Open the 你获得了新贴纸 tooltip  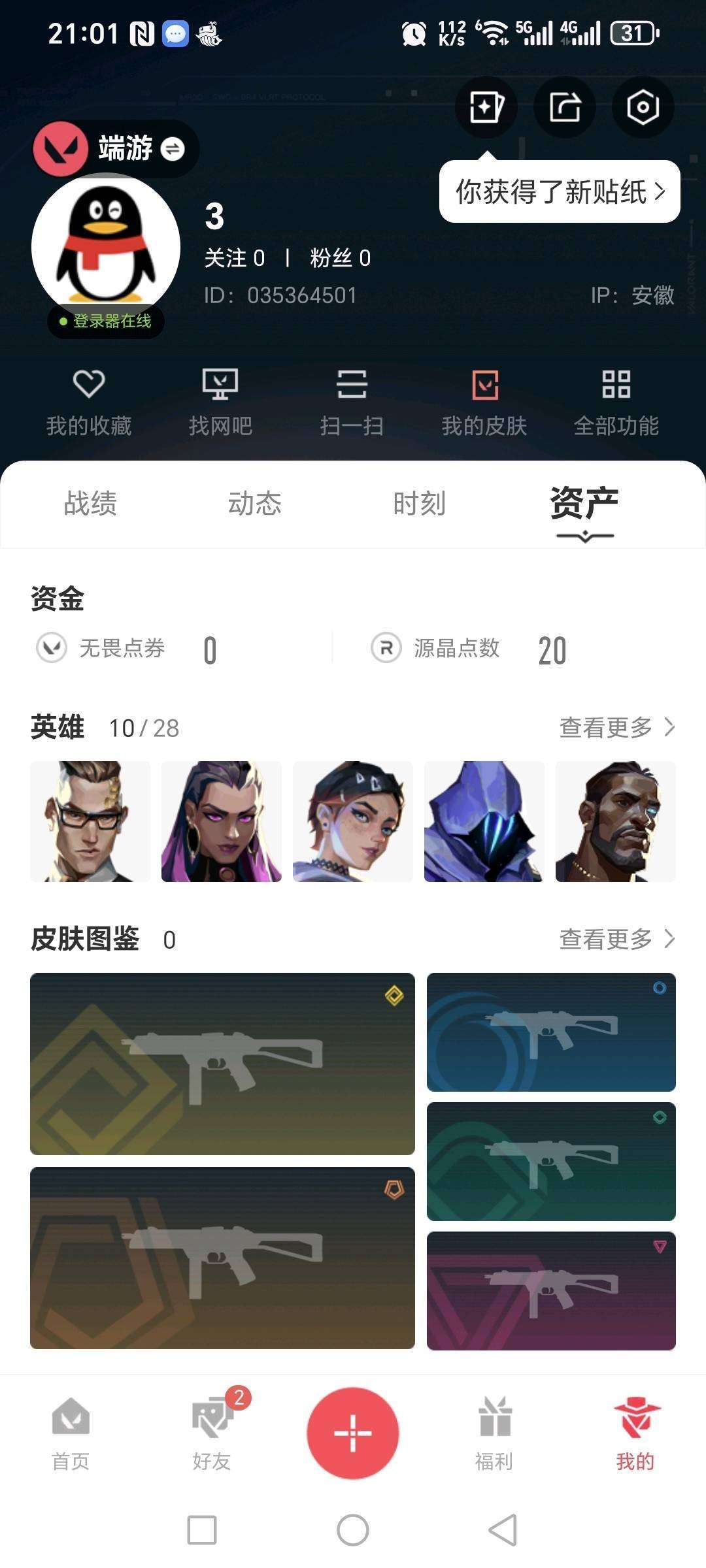(x=560, y=191)
